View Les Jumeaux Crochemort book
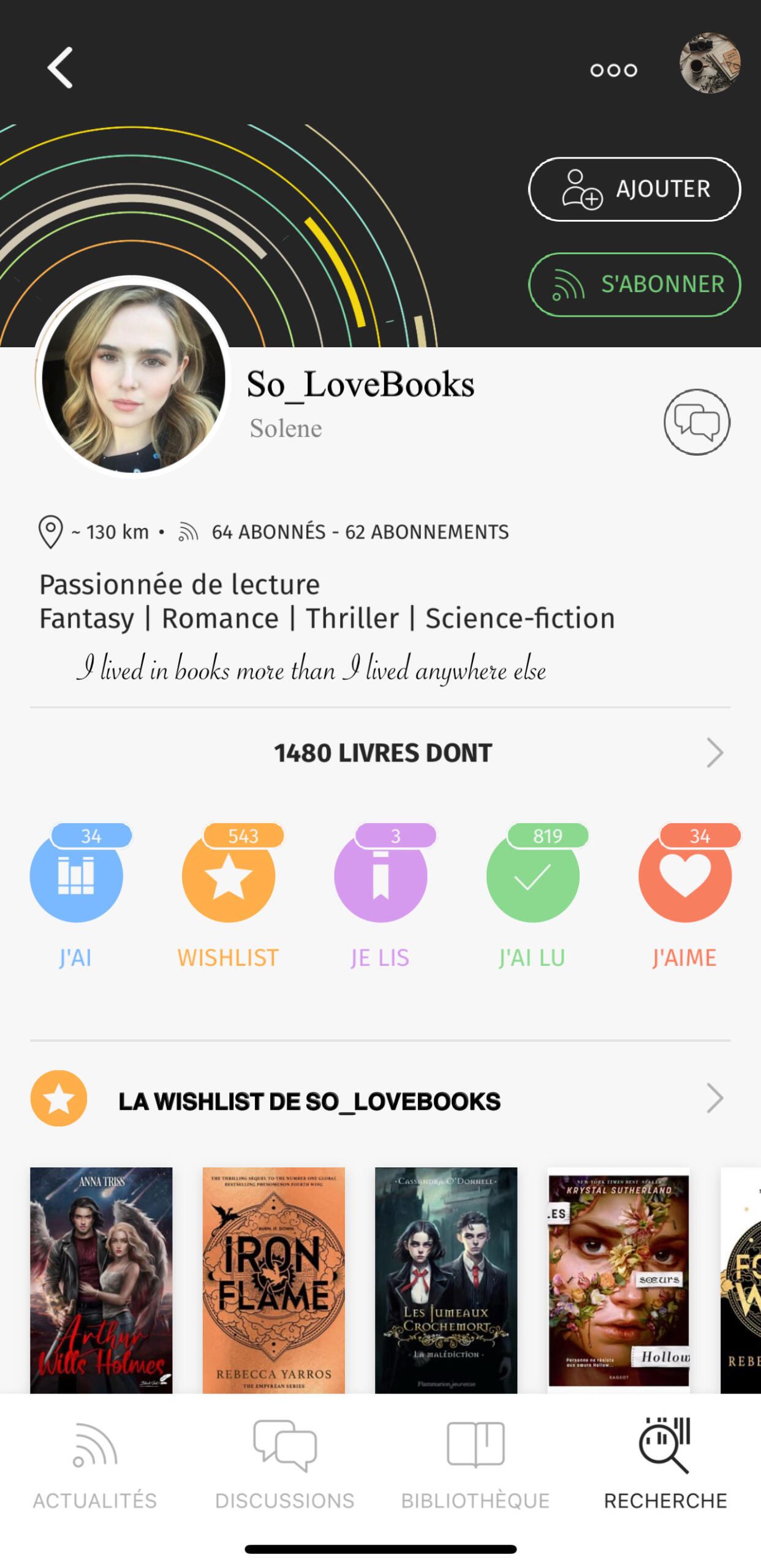This screenshot has width=761, height=1568. click(x=446, y=1279)
